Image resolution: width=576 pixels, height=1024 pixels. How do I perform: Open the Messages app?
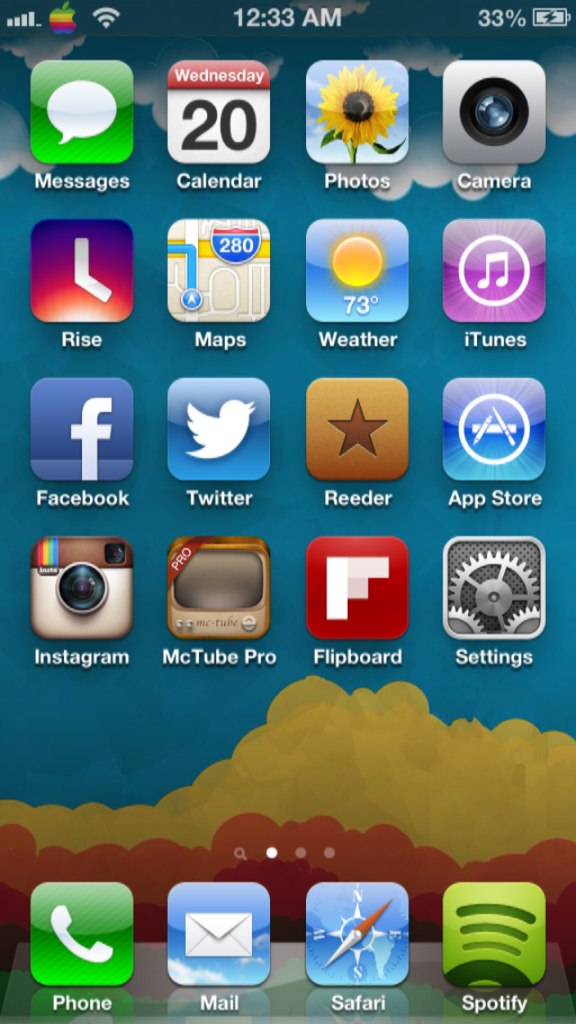[82, 112]
